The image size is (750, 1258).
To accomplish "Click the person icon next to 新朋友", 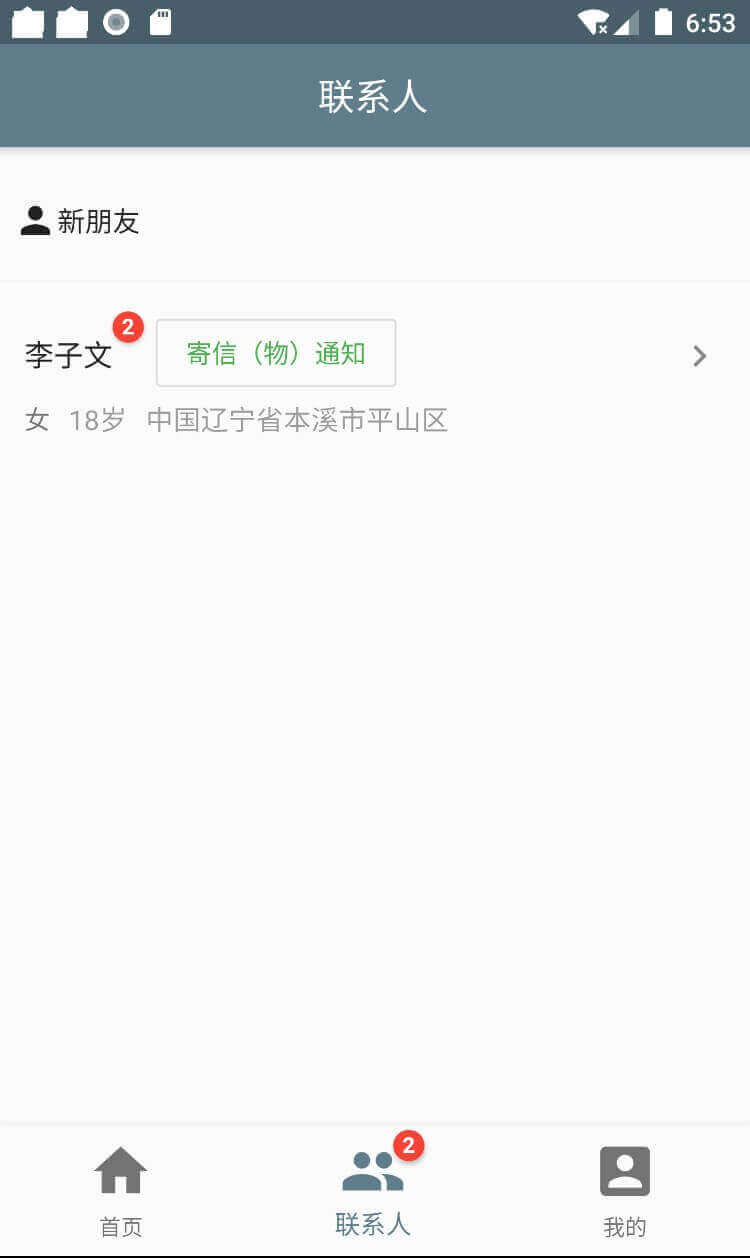I will [x=35, y=220].
